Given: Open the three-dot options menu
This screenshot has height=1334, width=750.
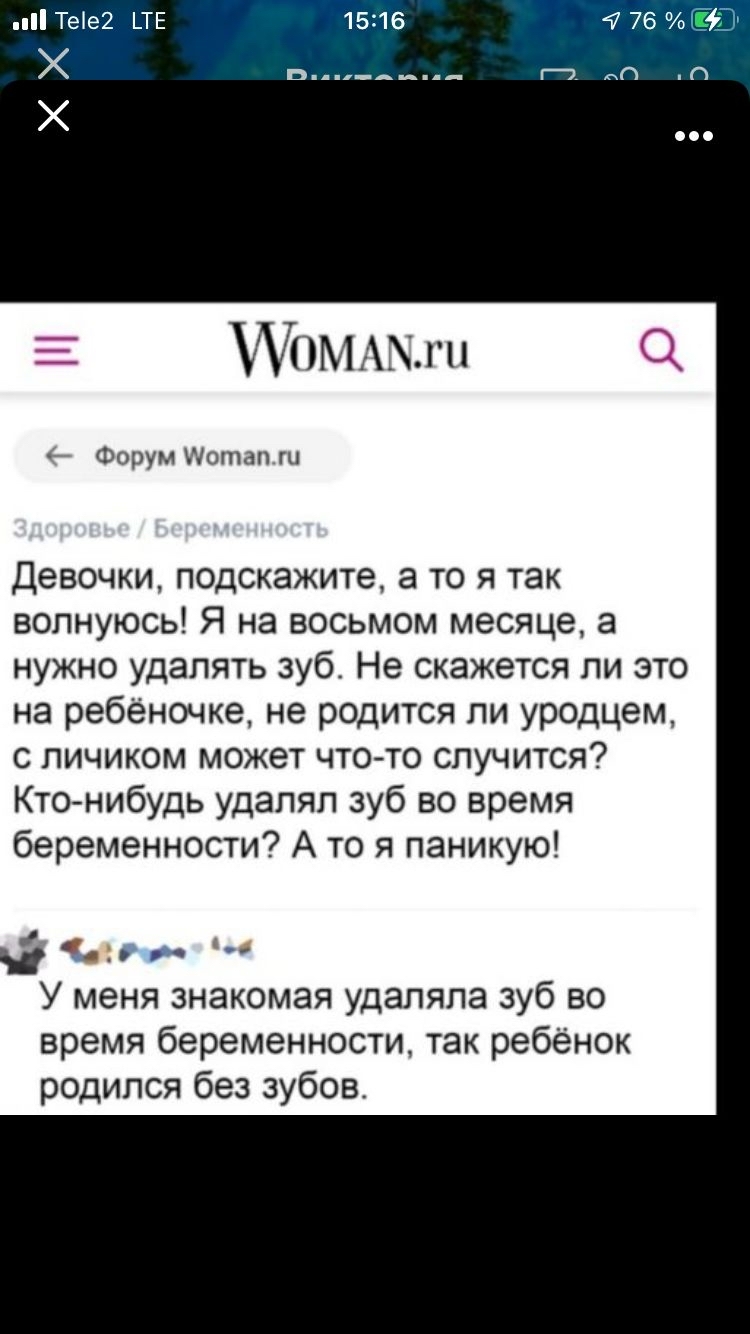Looking at the screenshot, I should [694, 136].
